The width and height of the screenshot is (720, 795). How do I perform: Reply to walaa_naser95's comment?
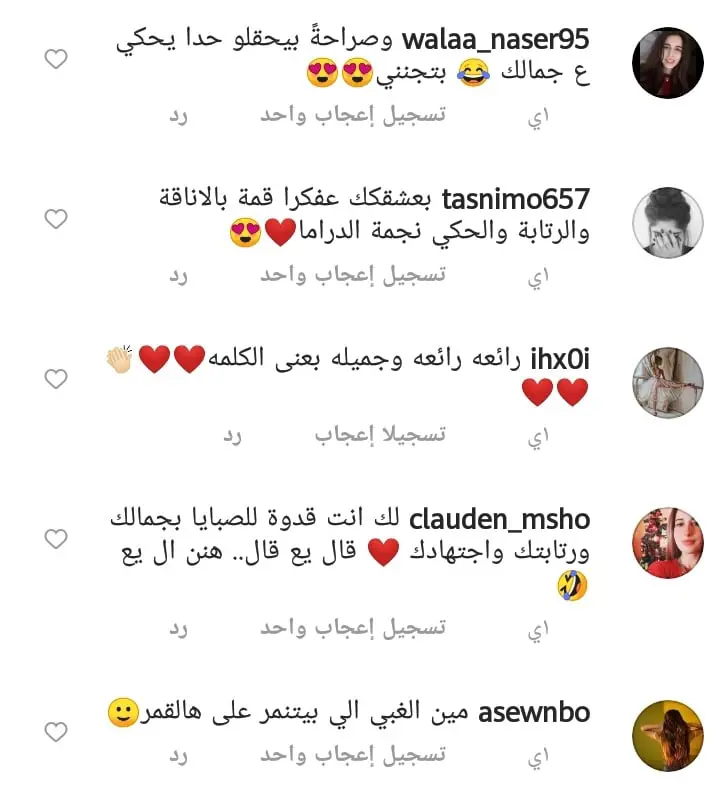click(179, 115)
